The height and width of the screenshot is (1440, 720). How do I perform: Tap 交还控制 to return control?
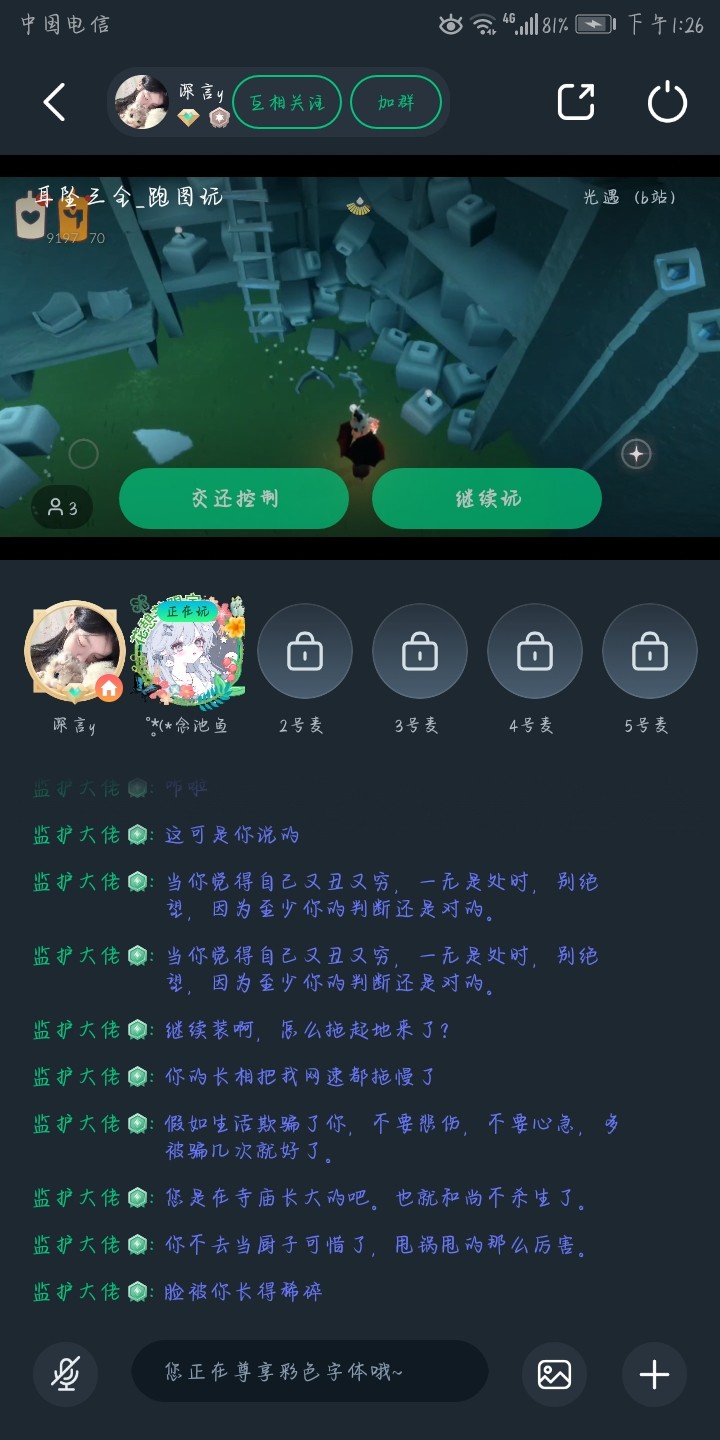234,498
